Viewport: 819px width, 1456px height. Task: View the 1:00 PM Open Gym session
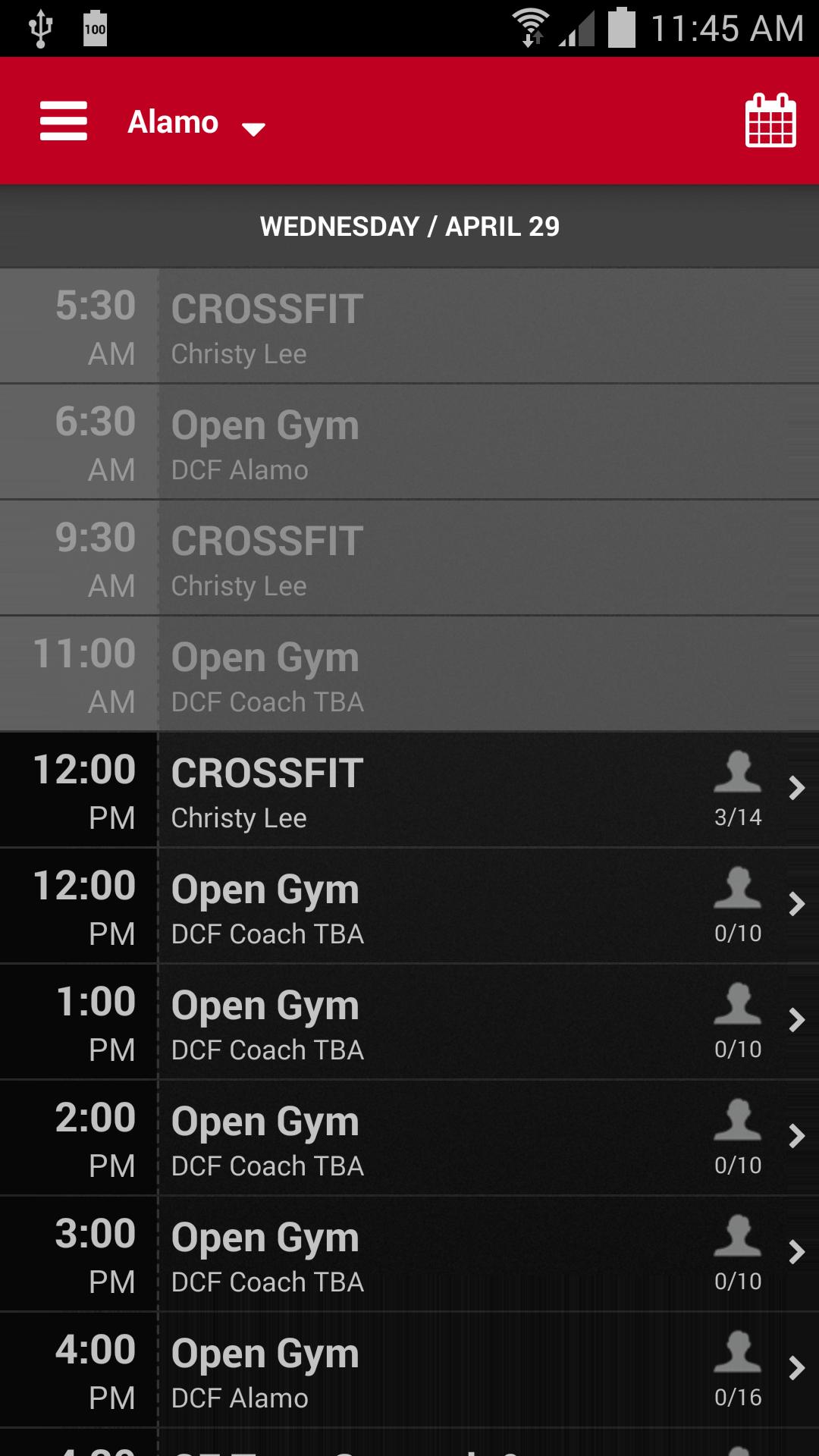point(409,1022)
